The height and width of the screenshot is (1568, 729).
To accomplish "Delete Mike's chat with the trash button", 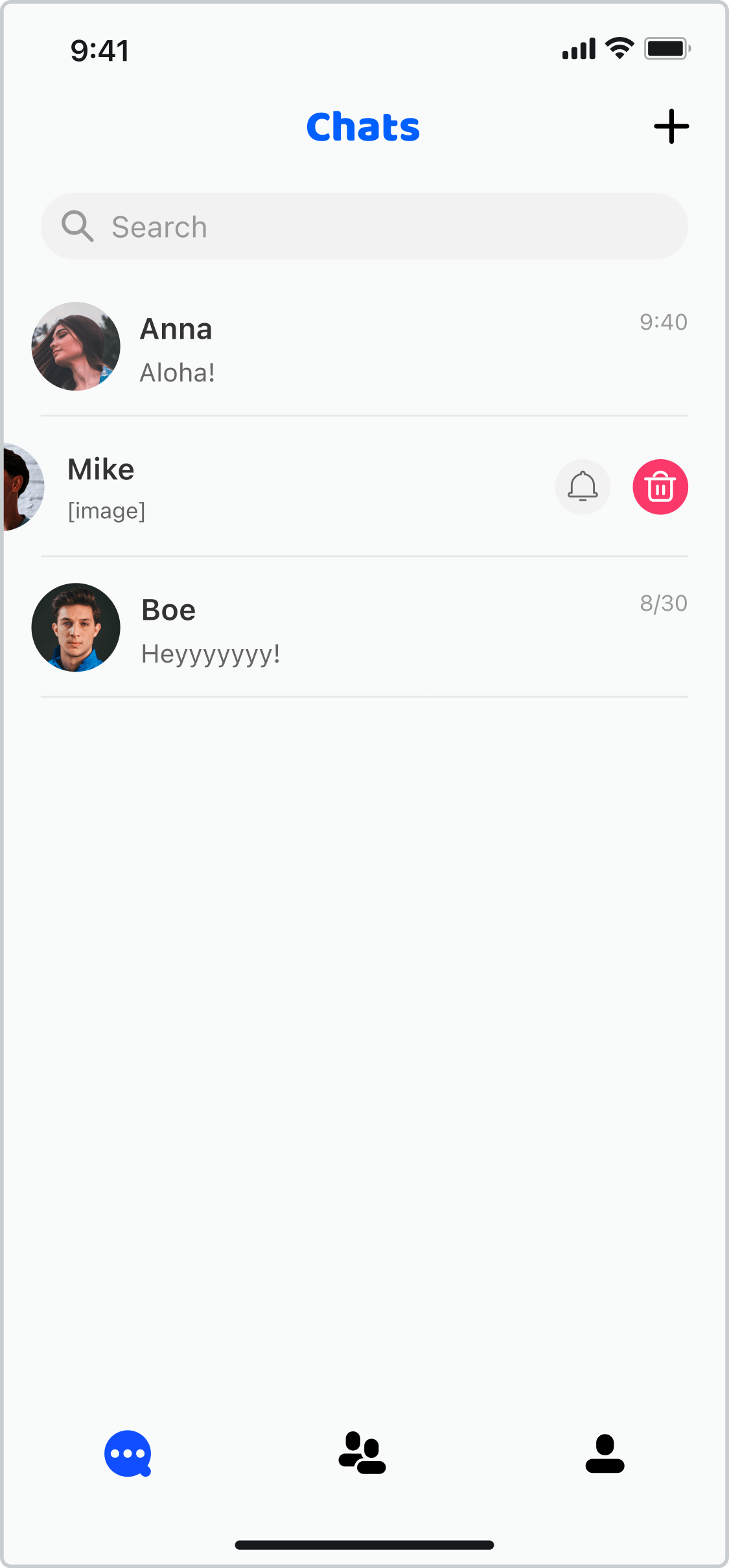I will (660, 487).
